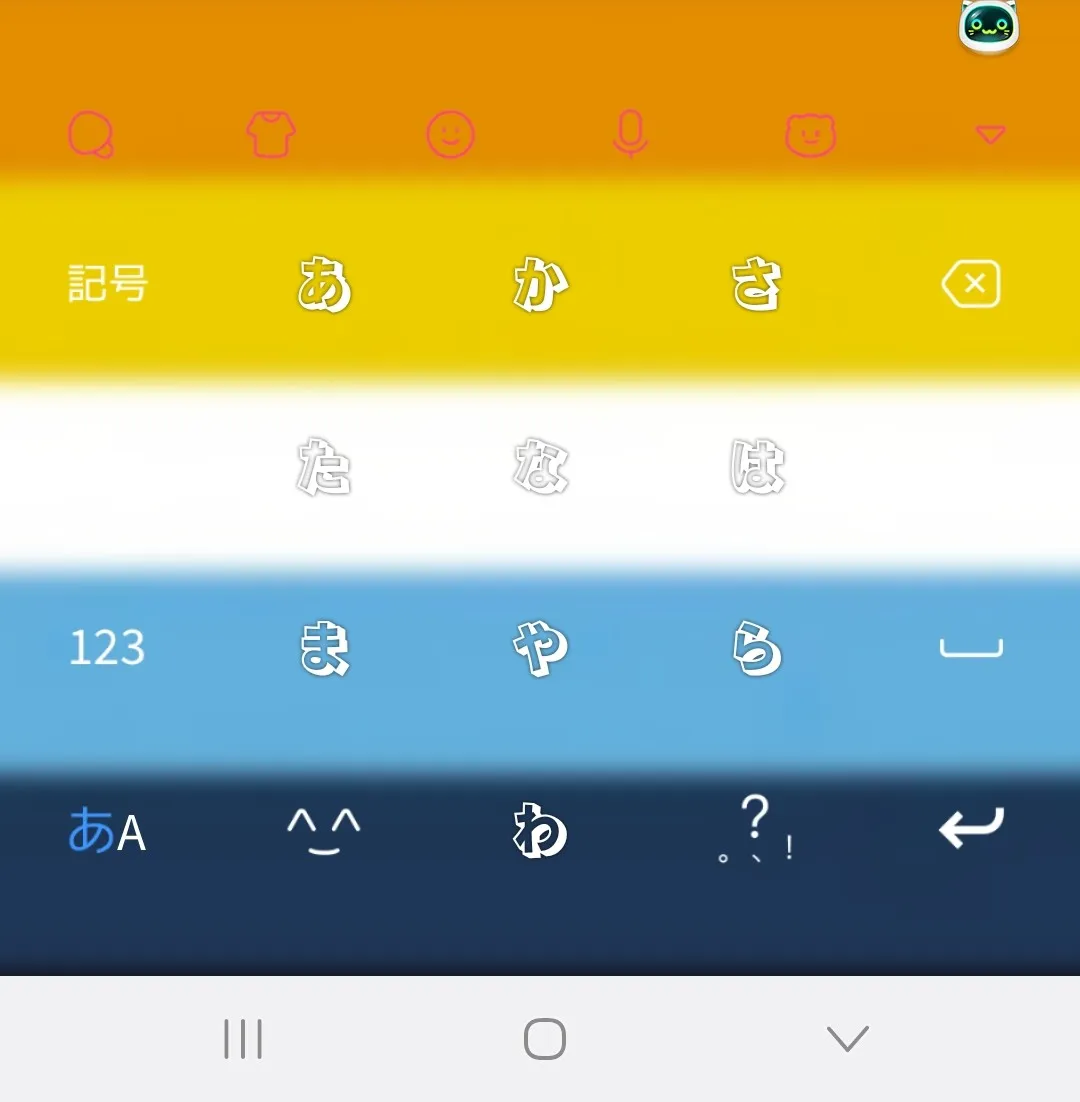The width and height of the screenshot is (1080, 1102).
Task: Start voice input with the microphone
Action: 630,134
